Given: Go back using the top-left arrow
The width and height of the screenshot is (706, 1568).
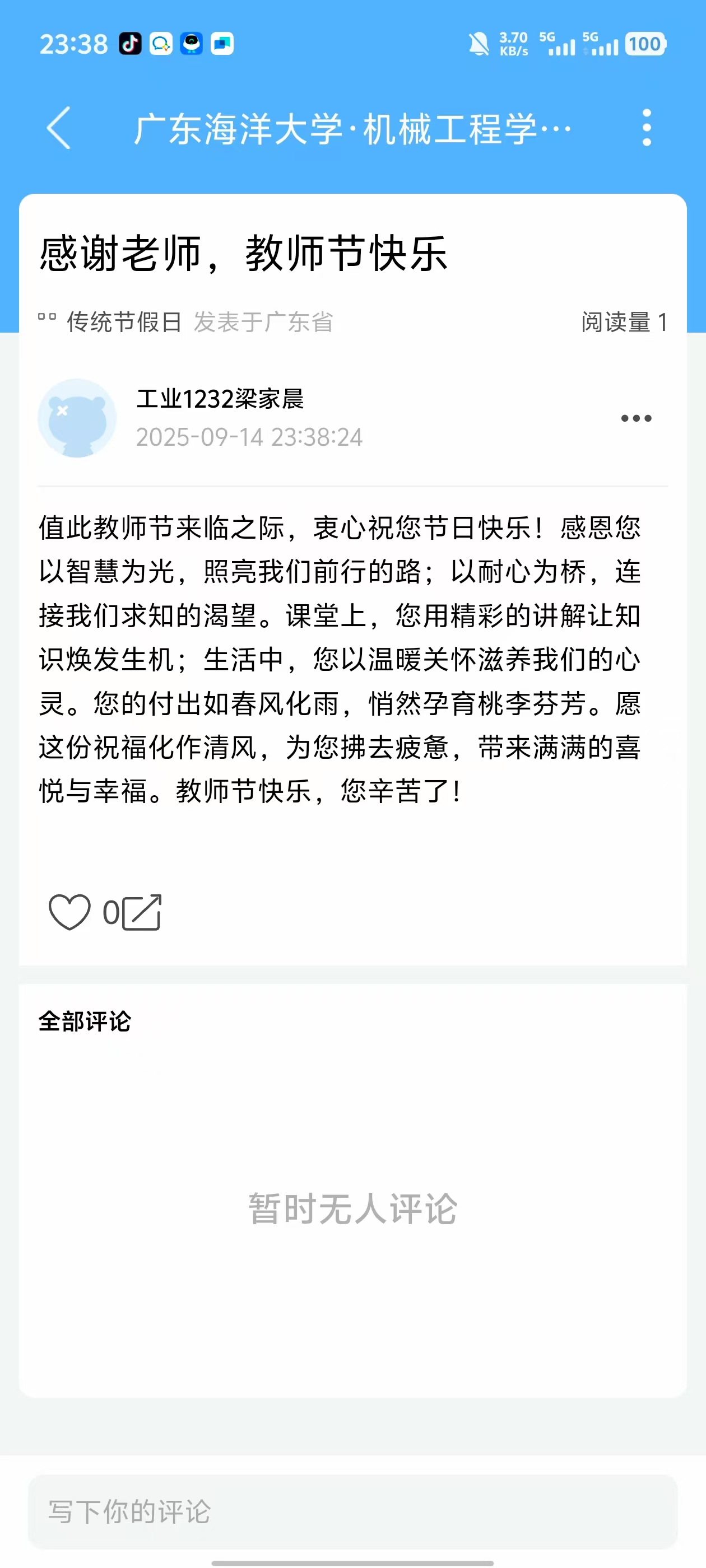Looking at the screenshot, I should [59, 128].
